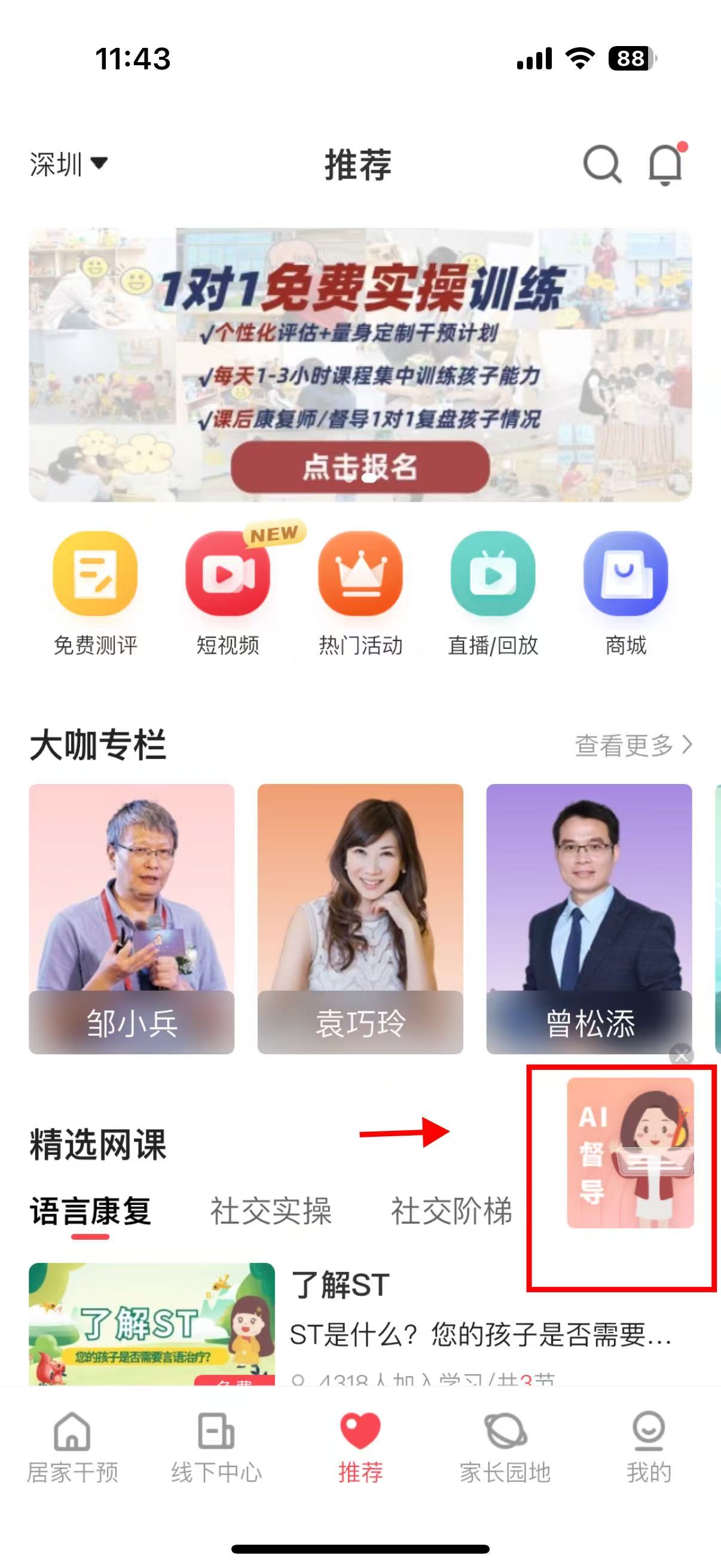Open the search icon
The width and height of the screenshot is (721, 1568).
pyautogui.click(x=602, y=164)
